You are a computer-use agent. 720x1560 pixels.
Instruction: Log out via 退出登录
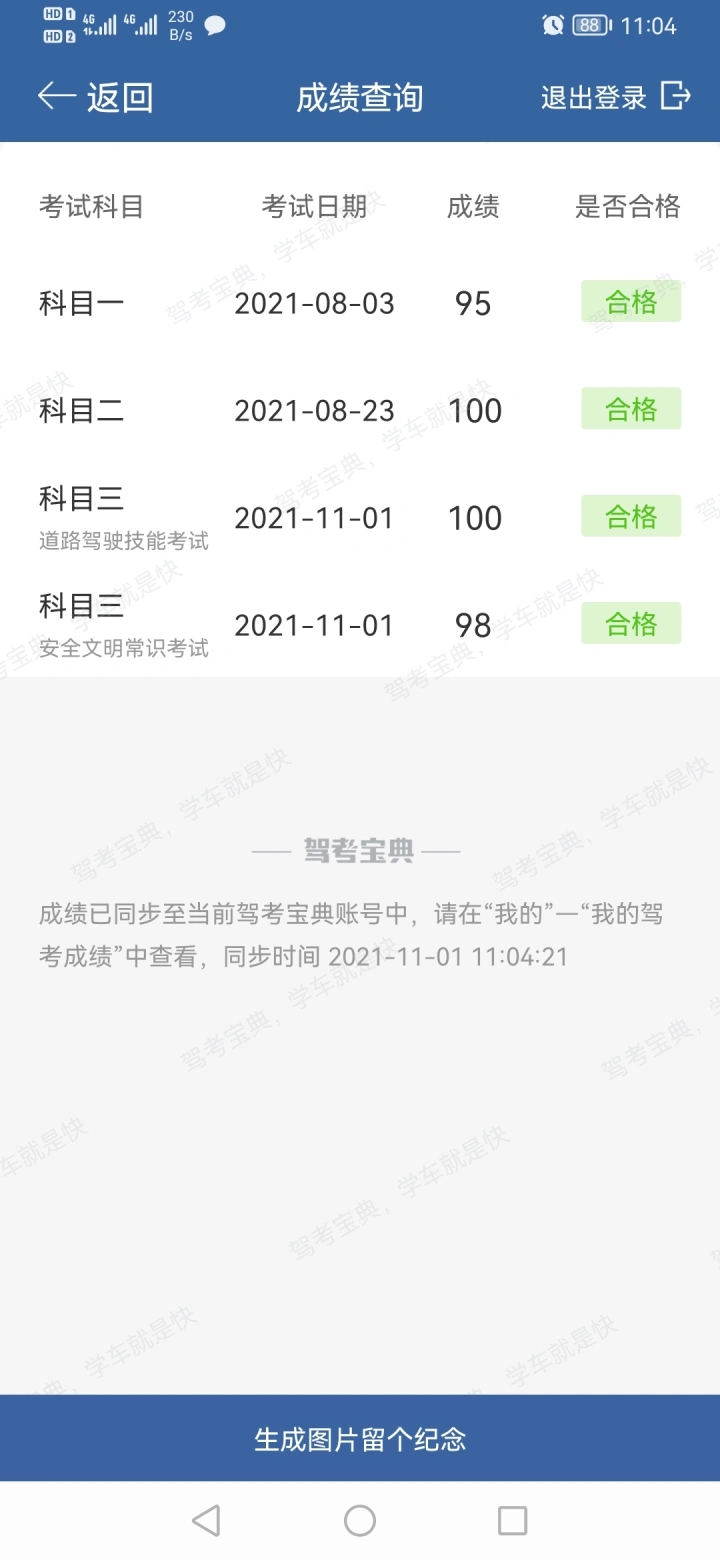click(616, 97)
